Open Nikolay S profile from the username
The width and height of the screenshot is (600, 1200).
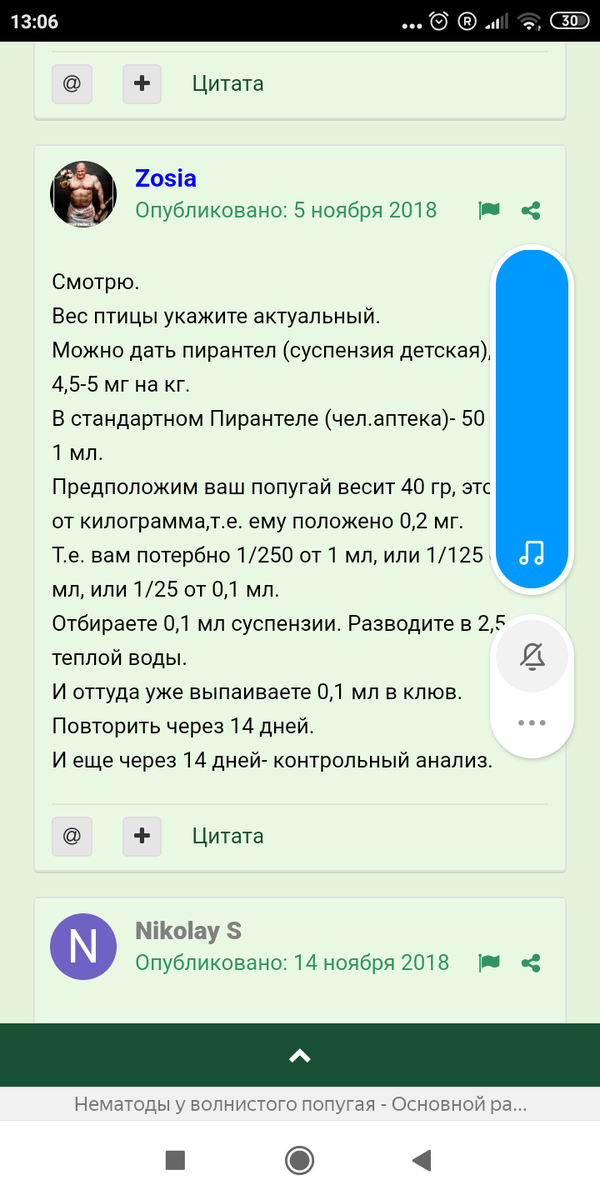click(188, 931)
